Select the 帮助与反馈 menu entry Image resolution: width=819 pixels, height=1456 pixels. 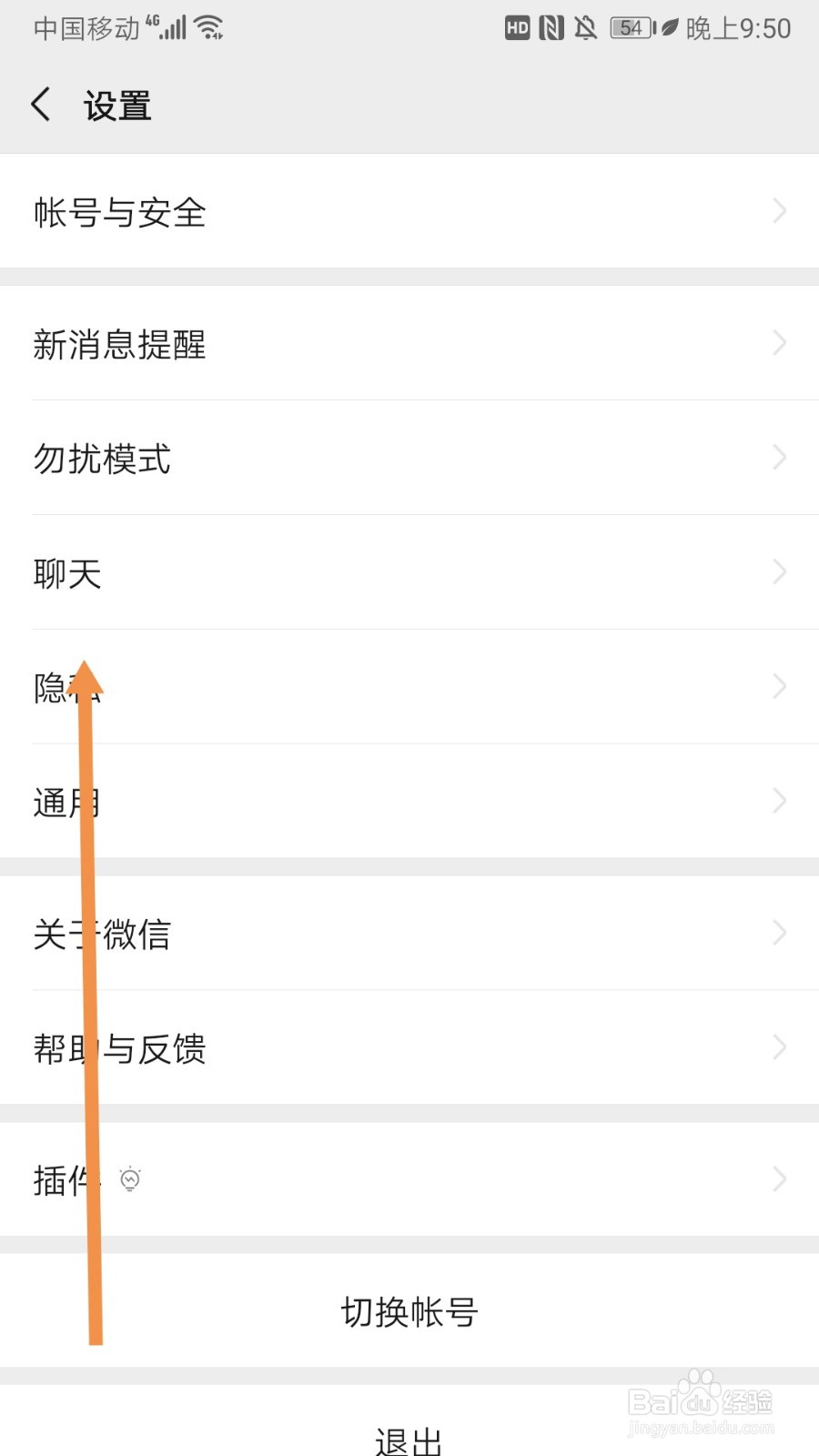(409, 1047)
